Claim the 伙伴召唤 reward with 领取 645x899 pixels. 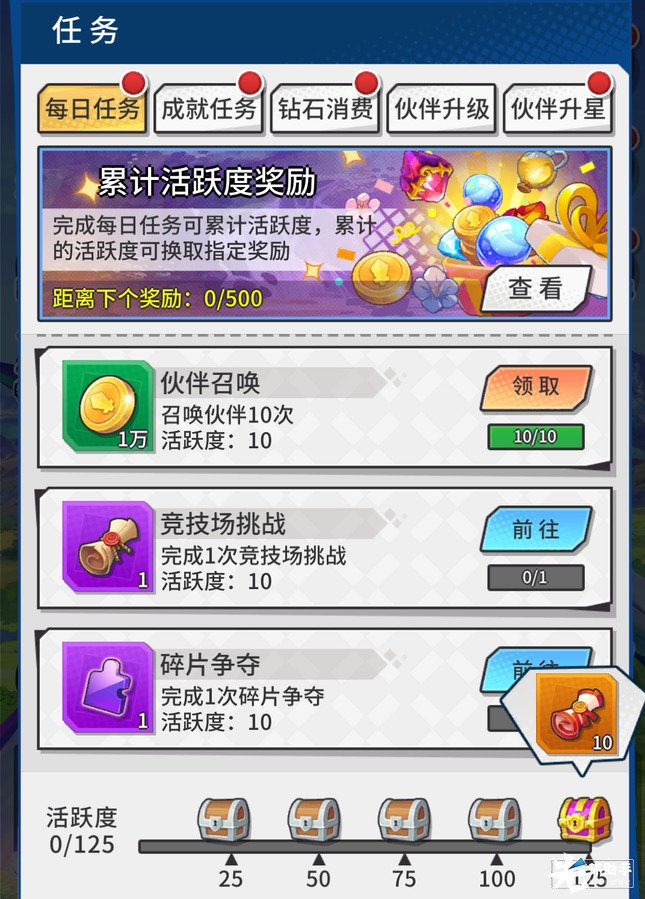(x=536, y=388)
